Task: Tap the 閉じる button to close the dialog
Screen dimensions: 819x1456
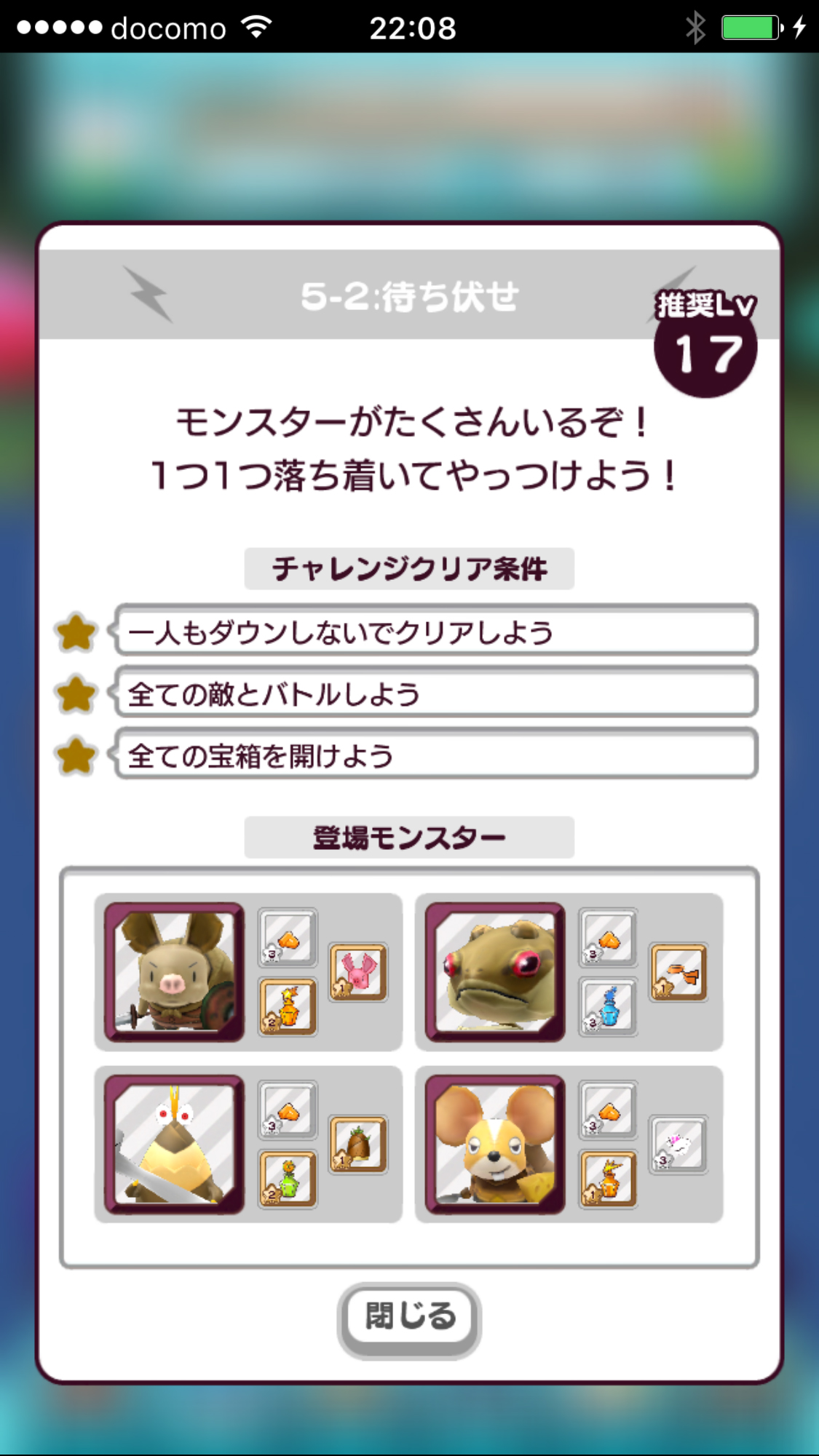Action: pos(409,1318)
